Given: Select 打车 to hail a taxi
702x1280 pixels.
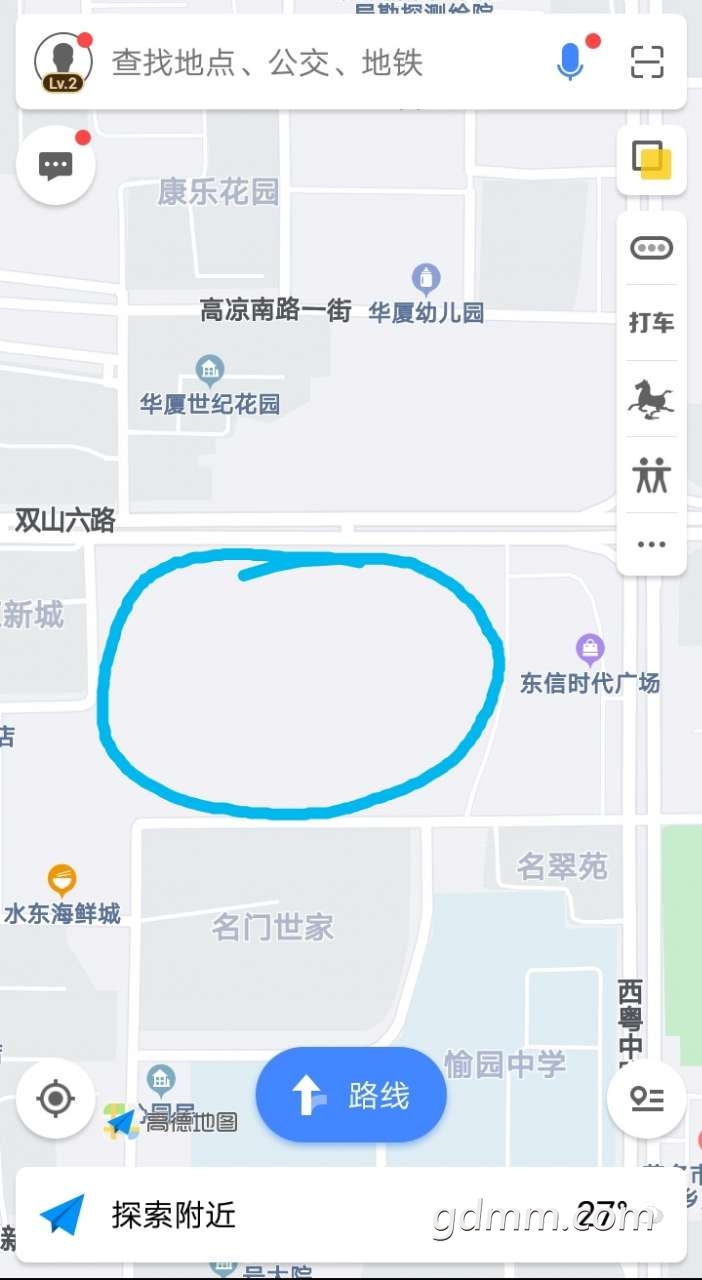Looking at the screenshot, I should (x=651, y=322).
